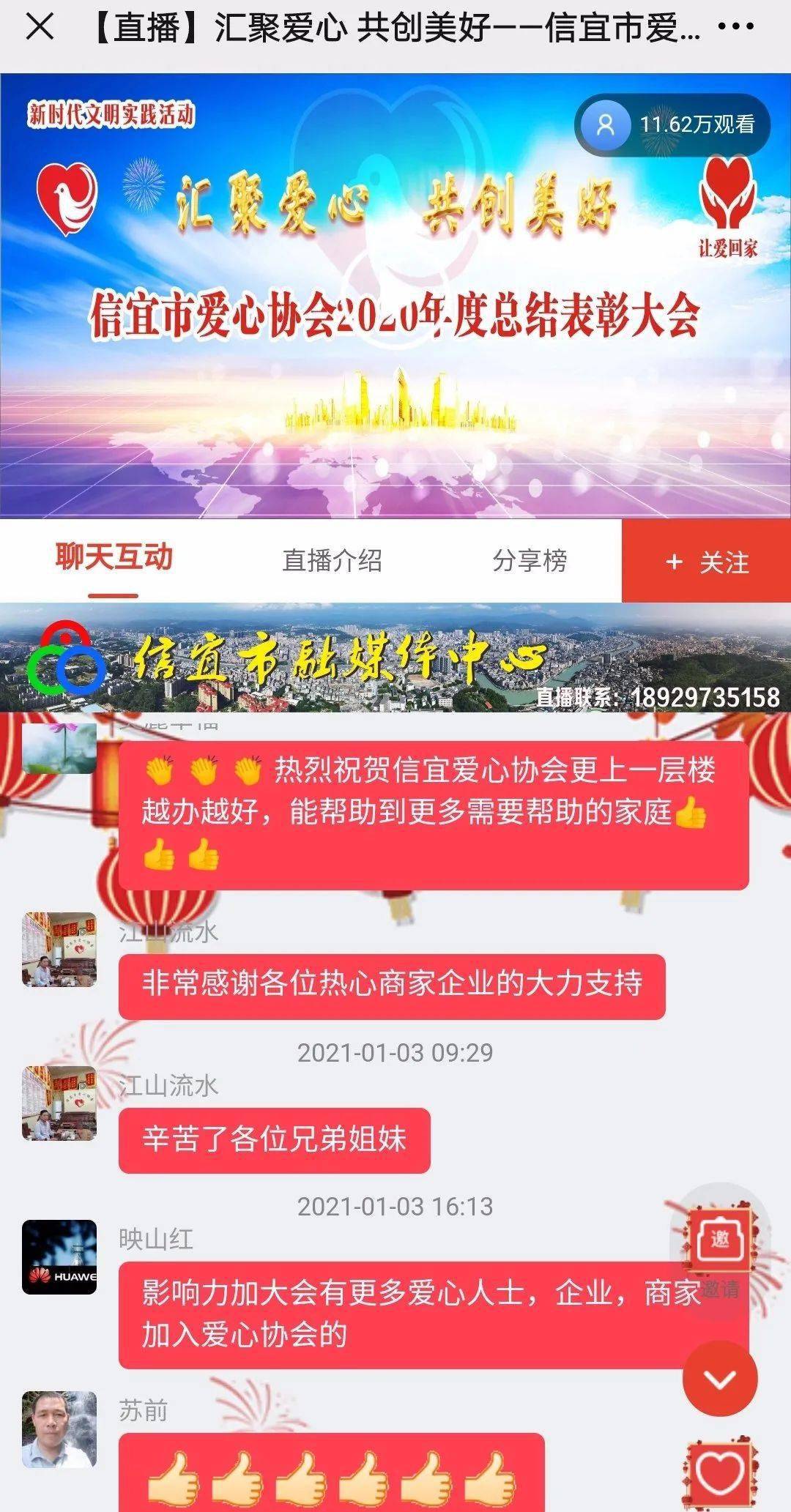Close the live broadcast page

[40, 28]
